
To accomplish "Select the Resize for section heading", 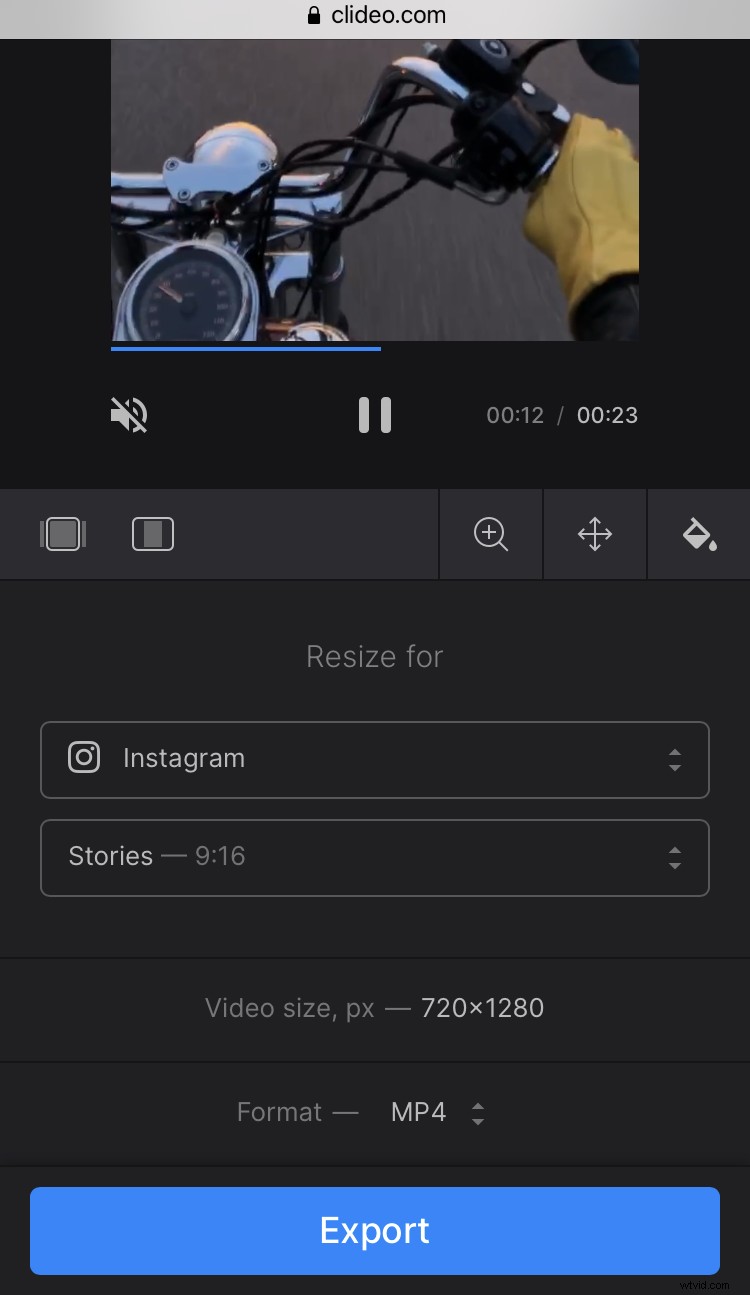I will tap(374, 656).
